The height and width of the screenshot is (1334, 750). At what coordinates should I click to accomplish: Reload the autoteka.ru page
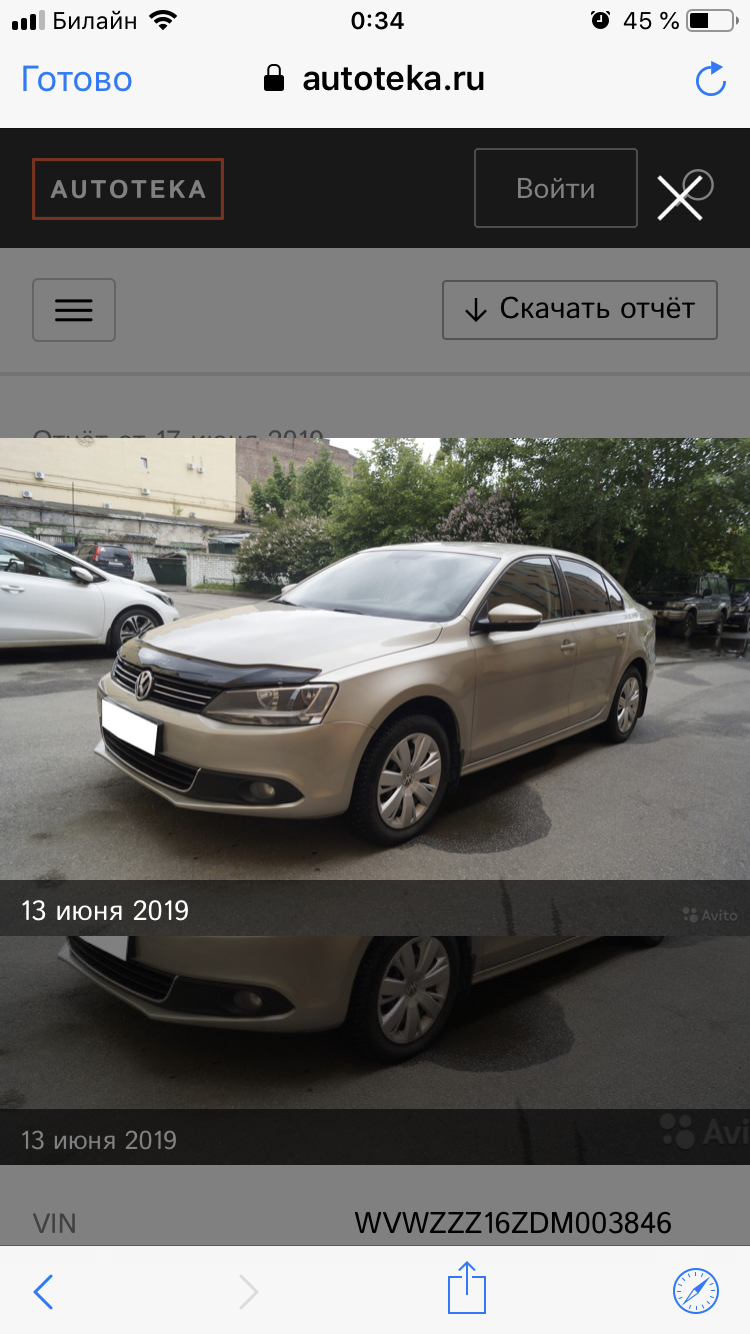pyautogui.click(x=710, y=79)
